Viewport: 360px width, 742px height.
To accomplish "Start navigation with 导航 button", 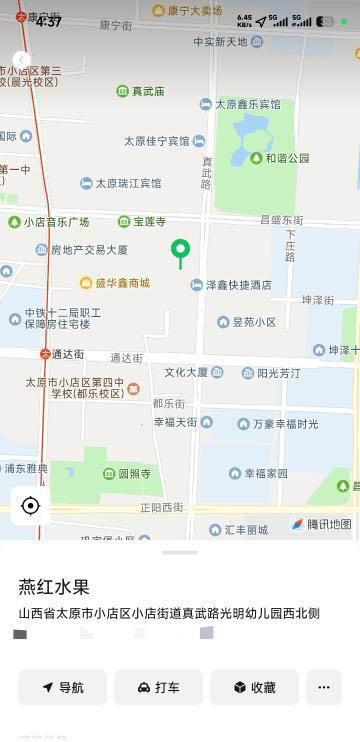I will point(62,687).
